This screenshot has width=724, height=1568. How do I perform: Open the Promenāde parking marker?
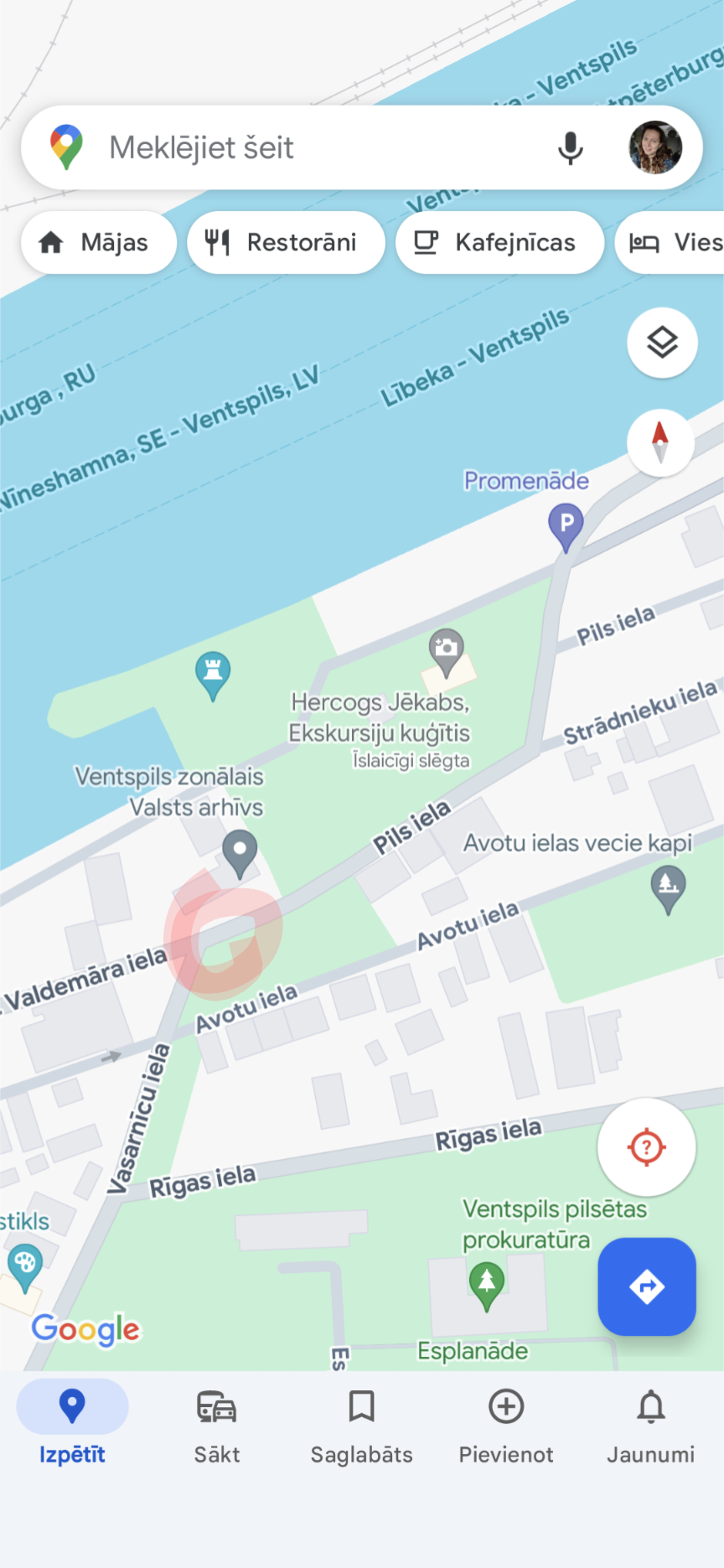pyautogui.click(x=566, y=525)
